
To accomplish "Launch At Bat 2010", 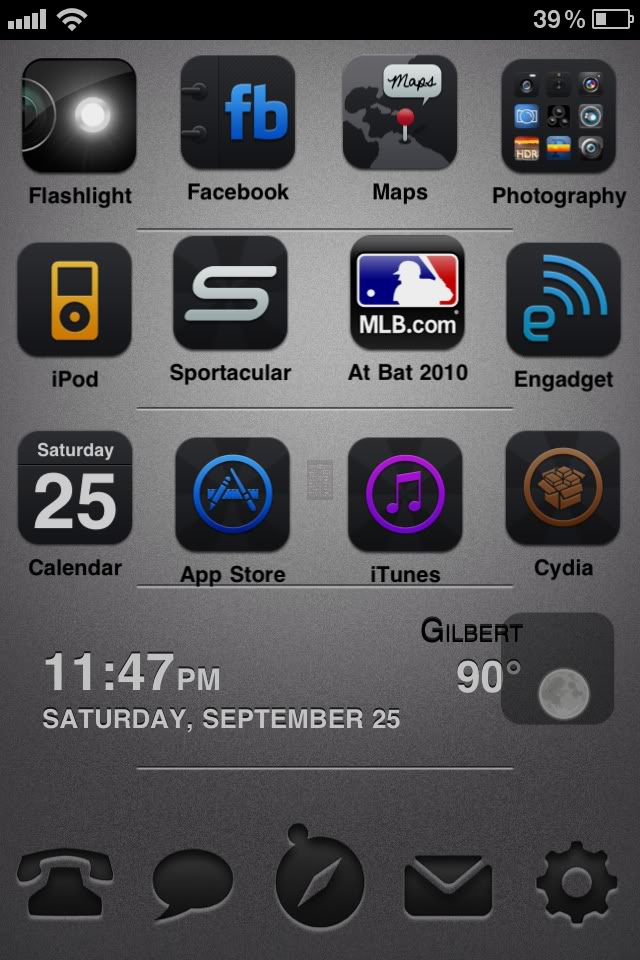I will [x=407, y=293].
